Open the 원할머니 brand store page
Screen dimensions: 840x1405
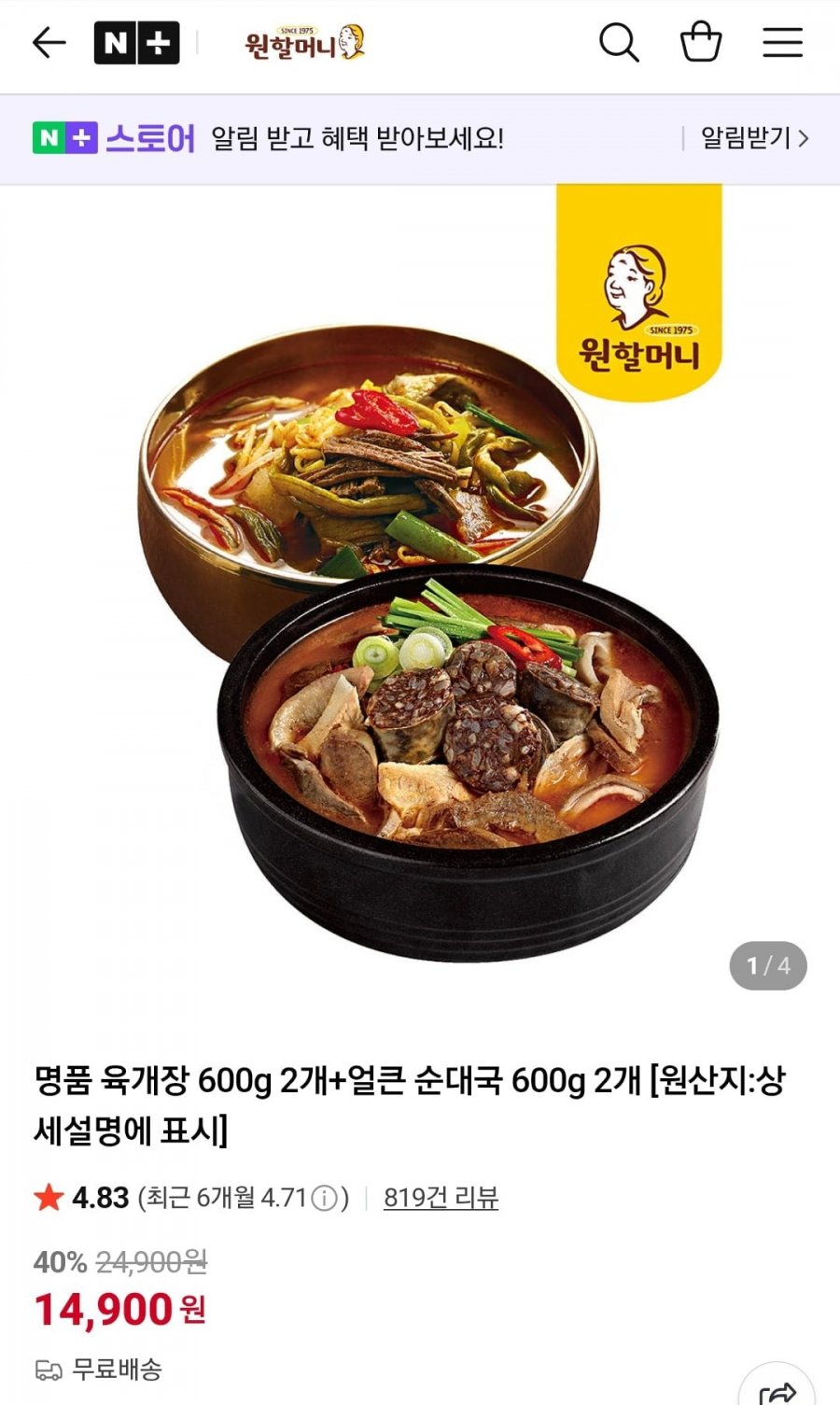coord(305,43)
